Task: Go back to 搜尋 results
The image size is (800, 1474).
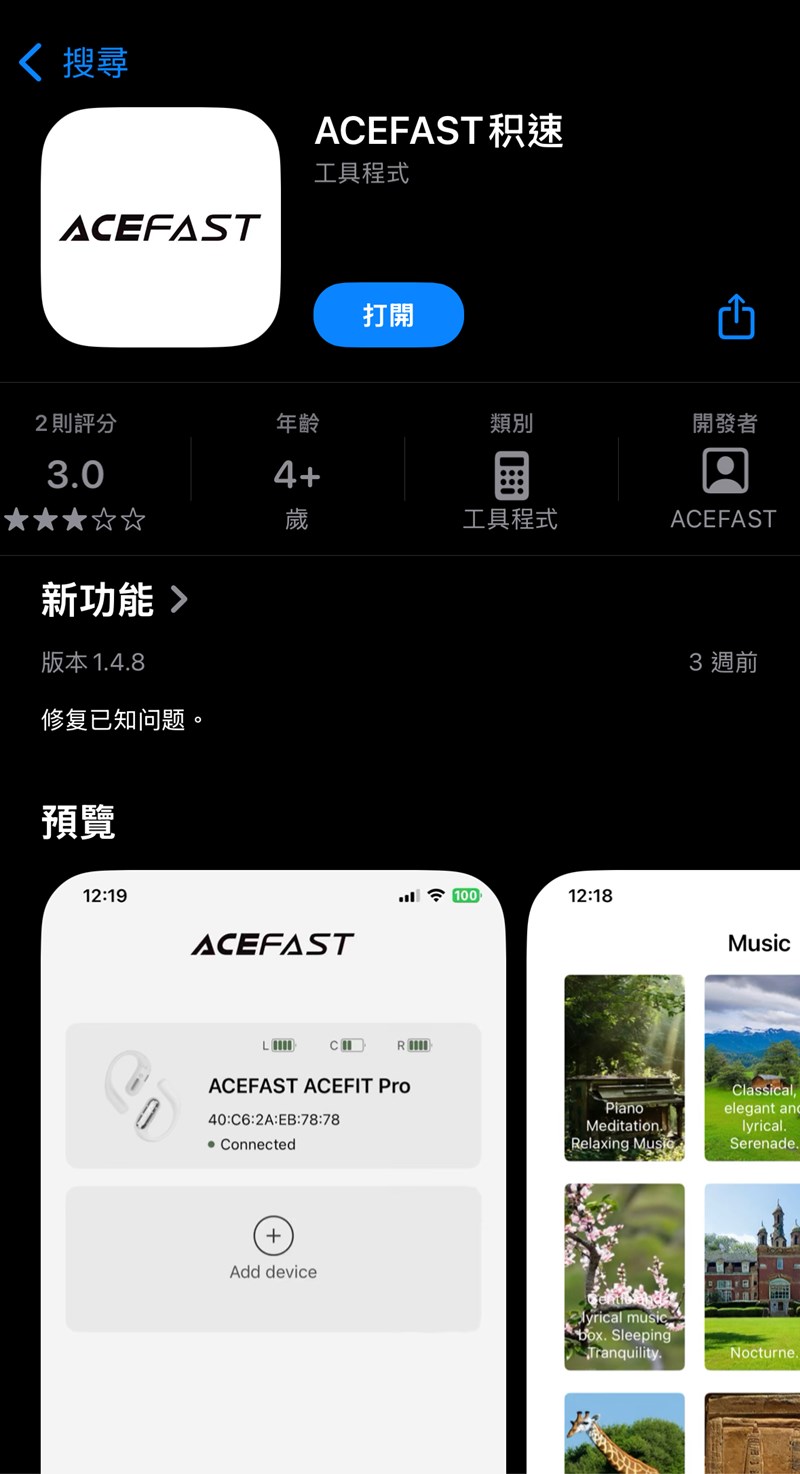Action: click(x=74, y=62)
